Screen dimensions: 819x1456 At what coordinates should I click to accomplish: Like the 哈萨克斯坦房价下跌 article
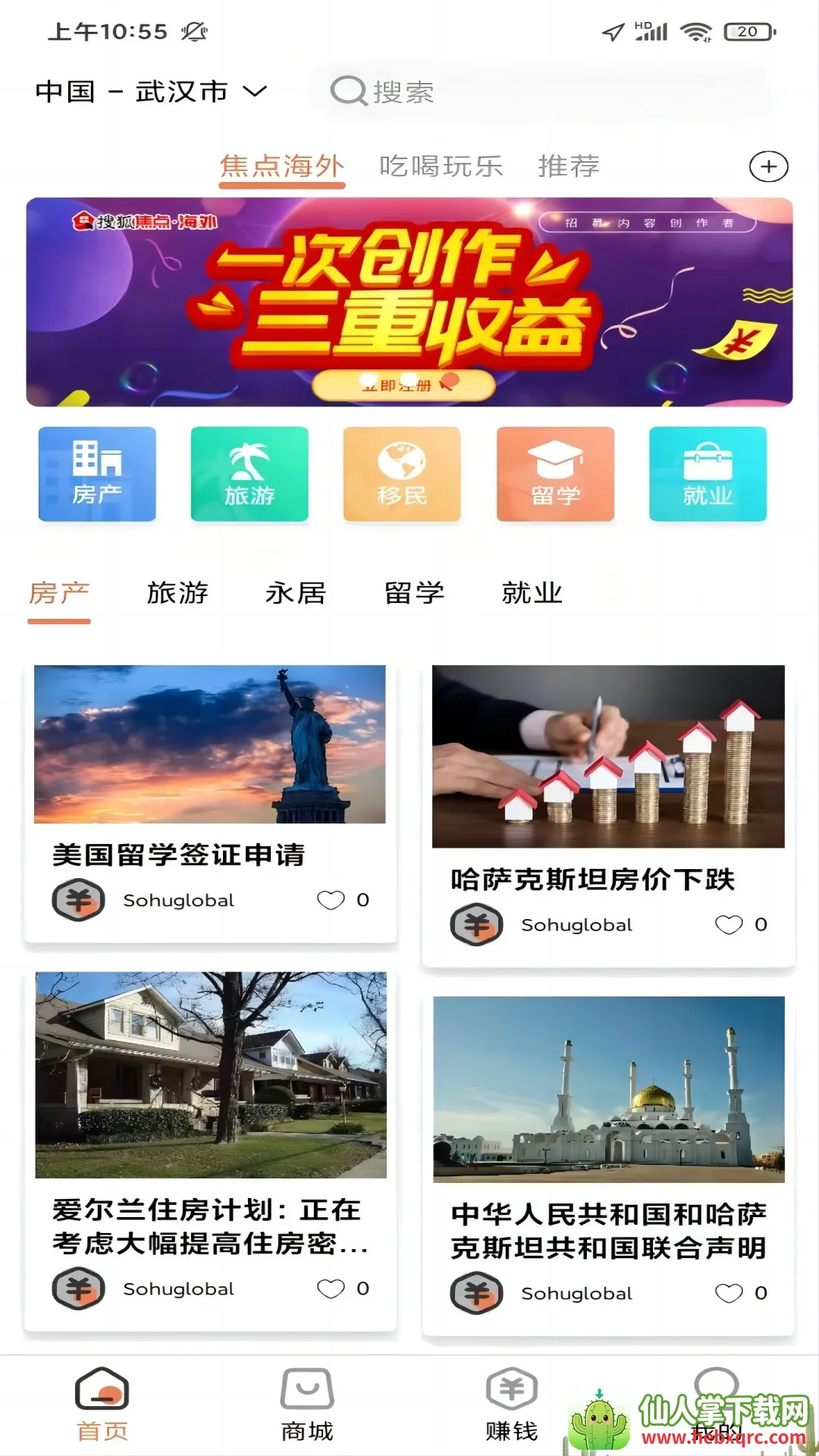click(x=729, y=924)
